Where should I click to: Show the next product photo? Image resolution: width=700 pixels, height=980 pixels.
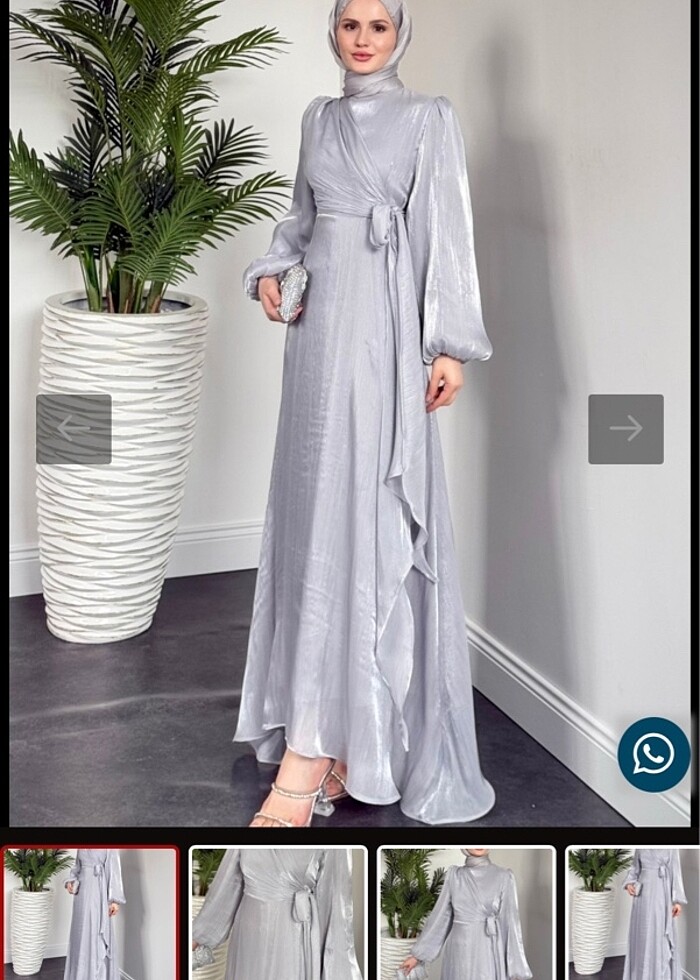click(x=626, y=429)
